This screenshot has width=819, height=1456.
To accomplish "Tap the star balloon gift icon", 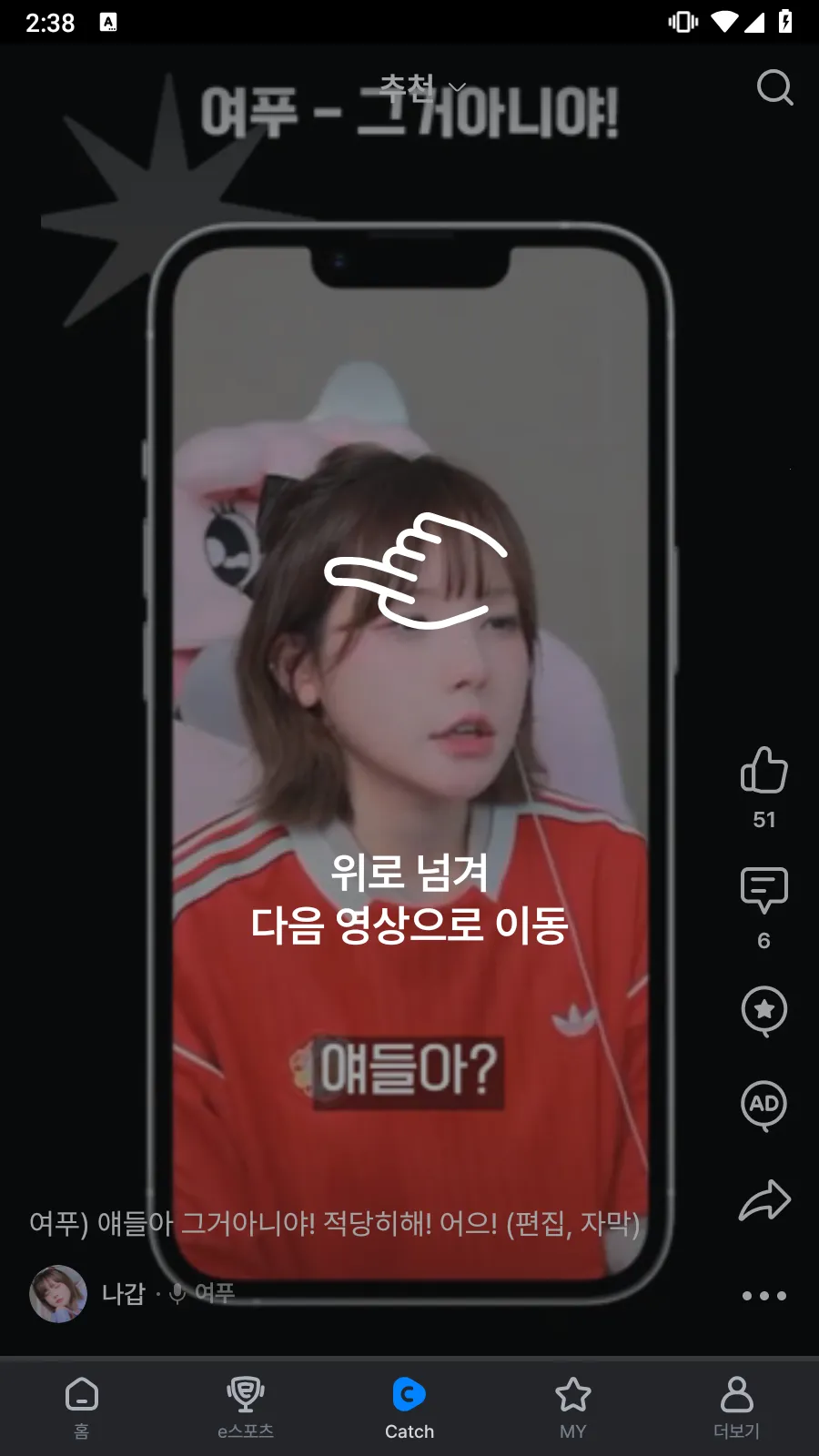I will (x=763, y=1010).
